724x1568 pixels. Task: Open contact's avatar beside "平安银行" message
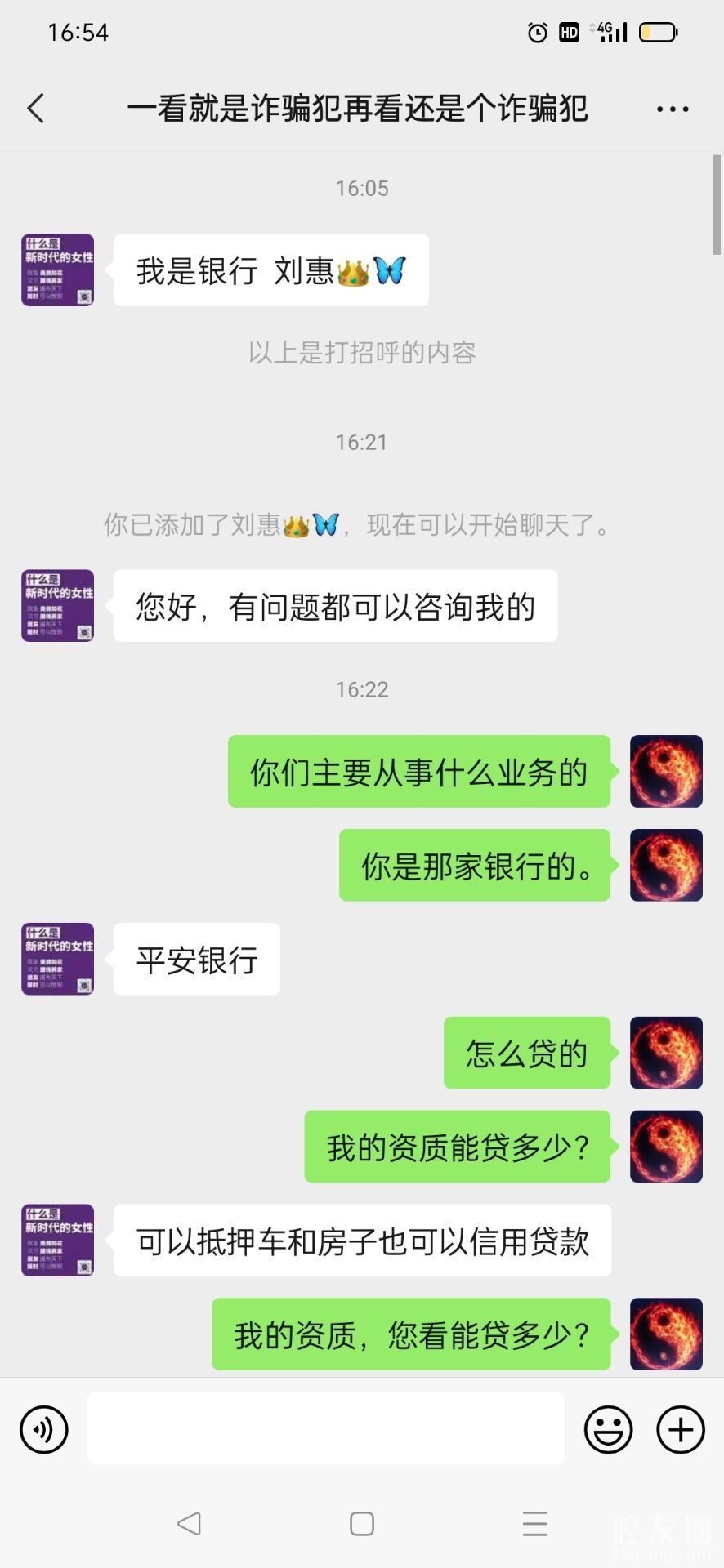(x=58, y=959)
